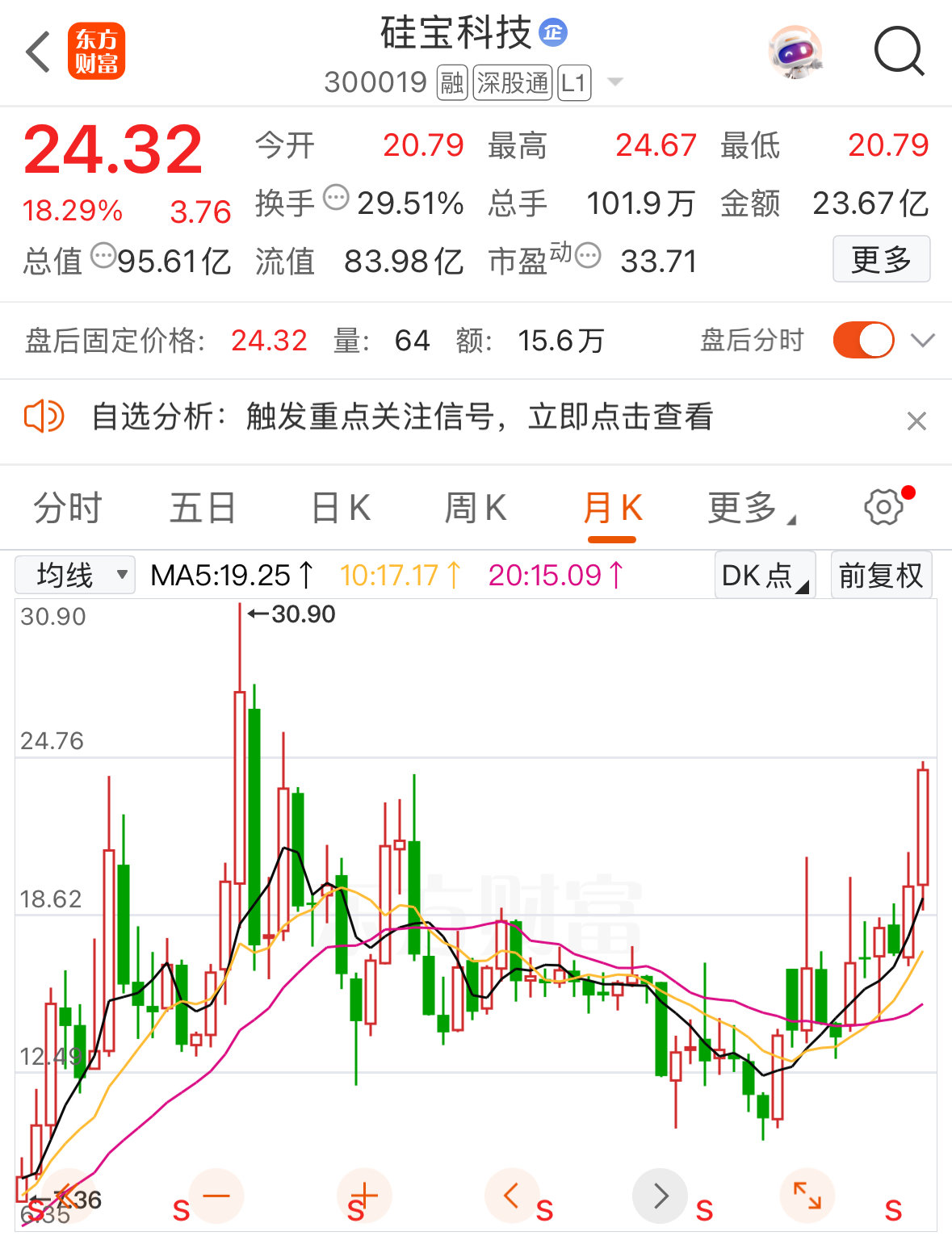Select the 日K chart tab
The image size is (952, 1236).
click(x=341, y=509)
